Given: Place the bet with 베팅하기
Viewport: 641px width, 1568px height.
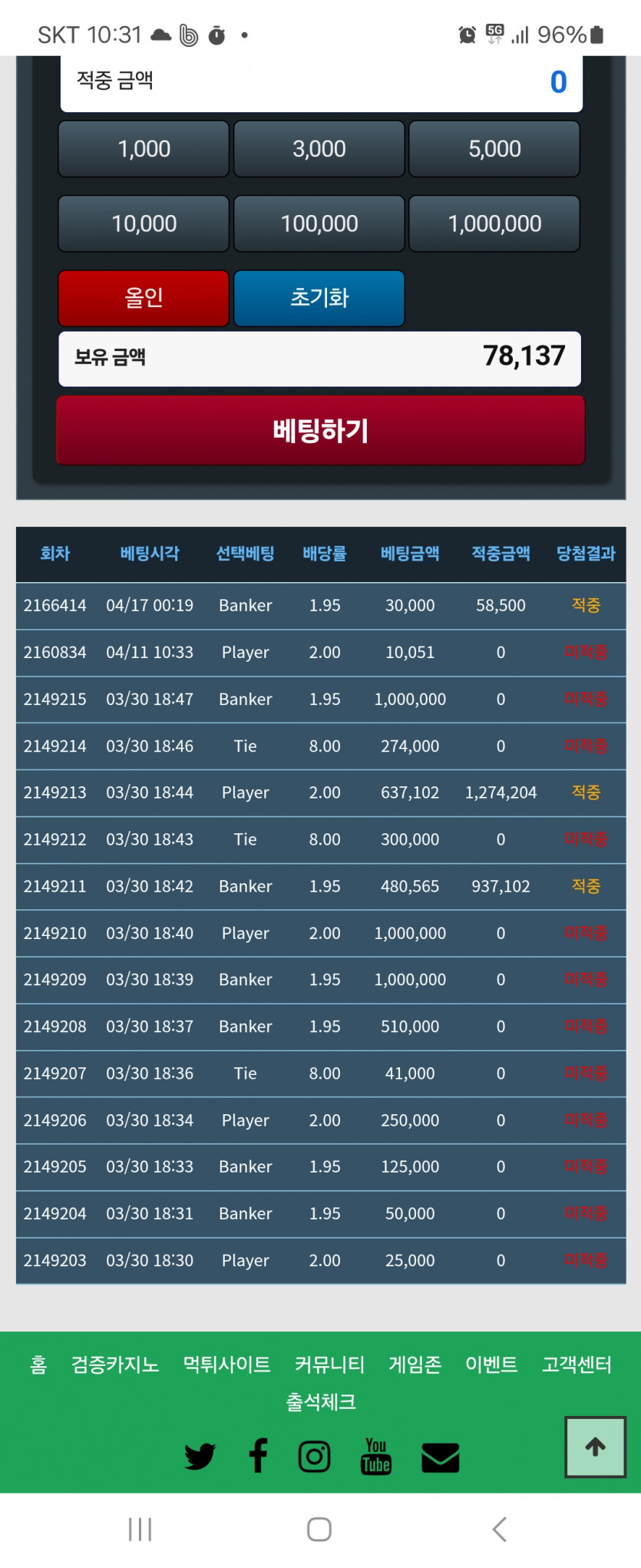Looking at the screenshot, I should point(320,431).
